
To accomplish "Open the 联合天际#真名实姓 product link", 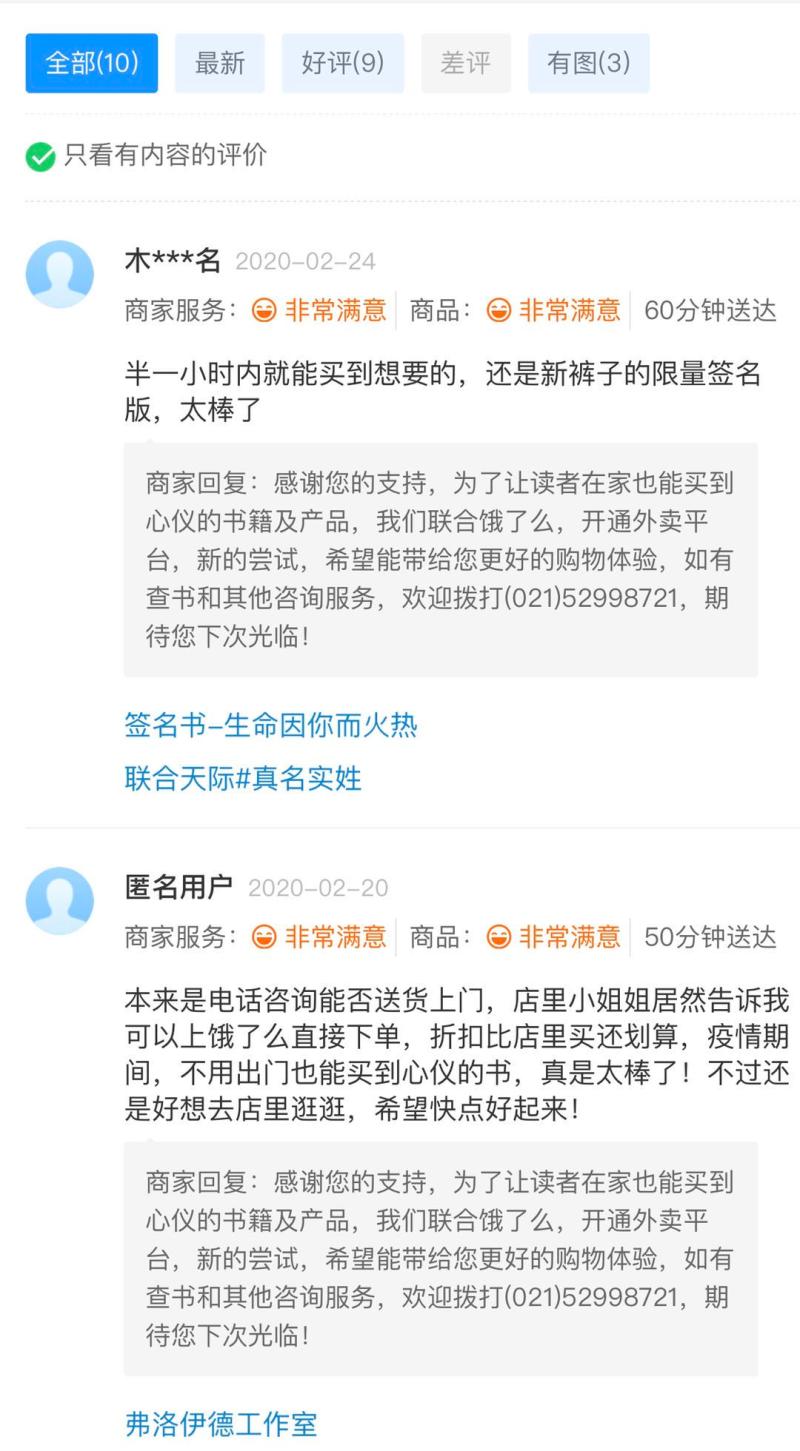I will [x=243, y=778].
